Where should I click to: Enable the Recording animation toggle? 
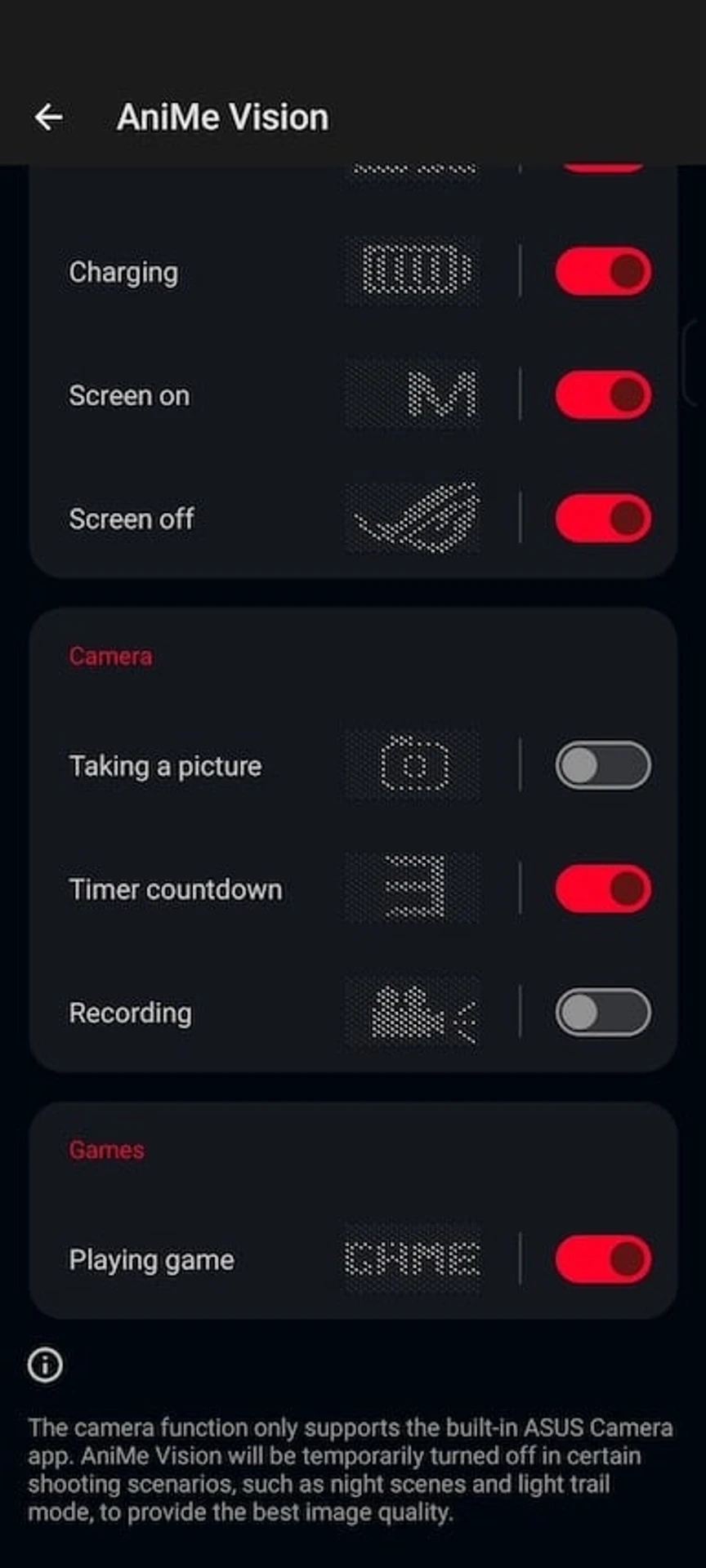pos(603,1013)
